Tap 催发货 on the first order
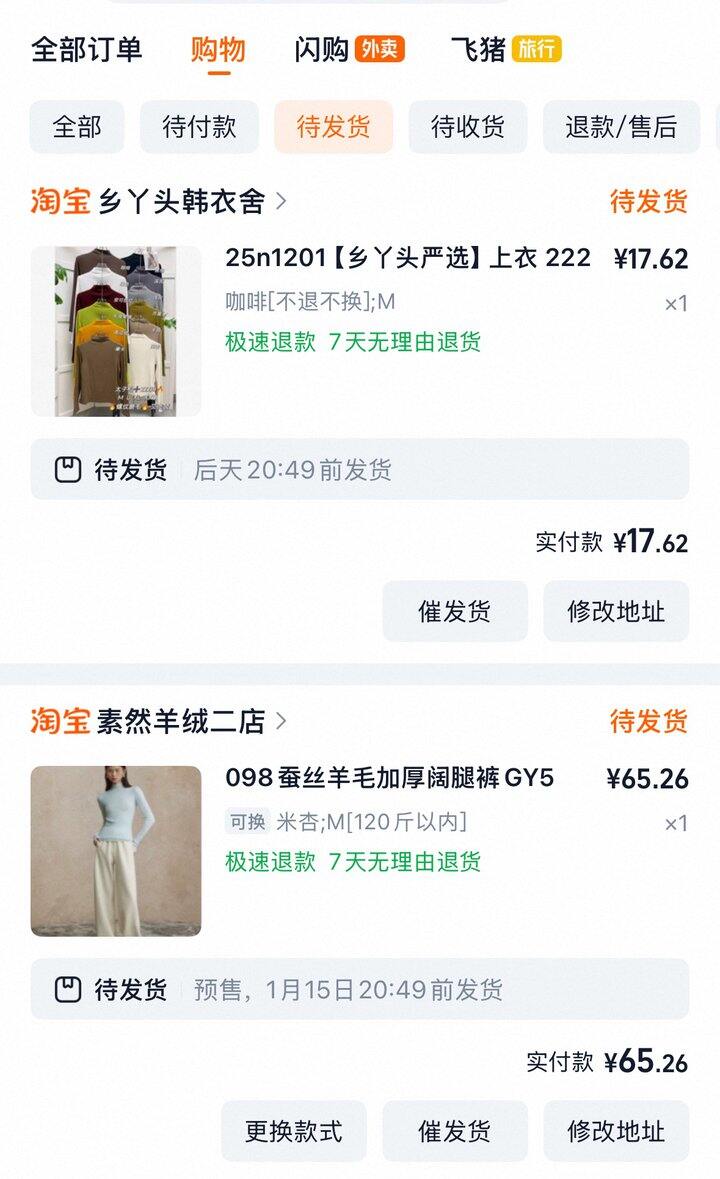 457,611
